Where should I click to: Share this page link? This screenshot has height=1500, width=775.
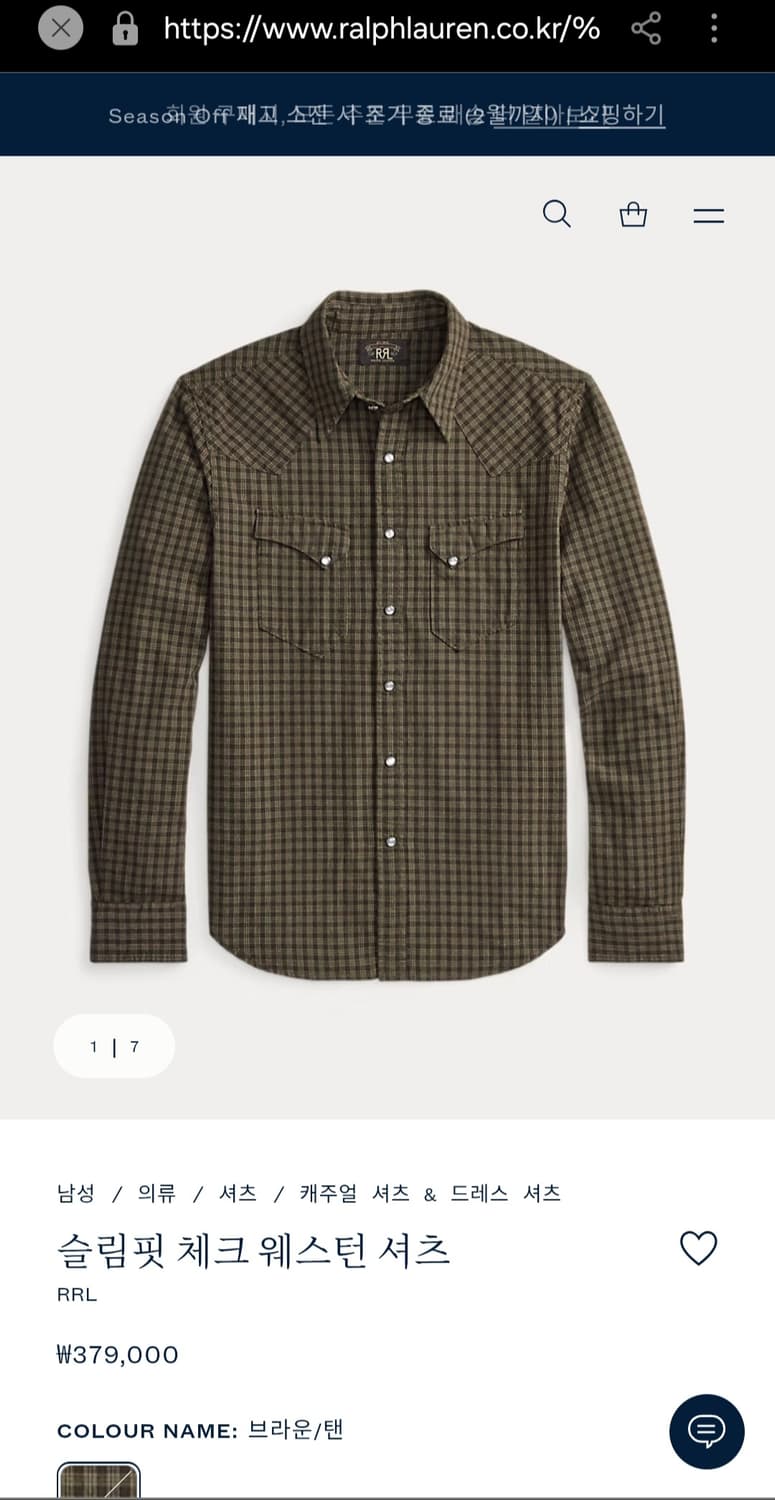(646, 28)
